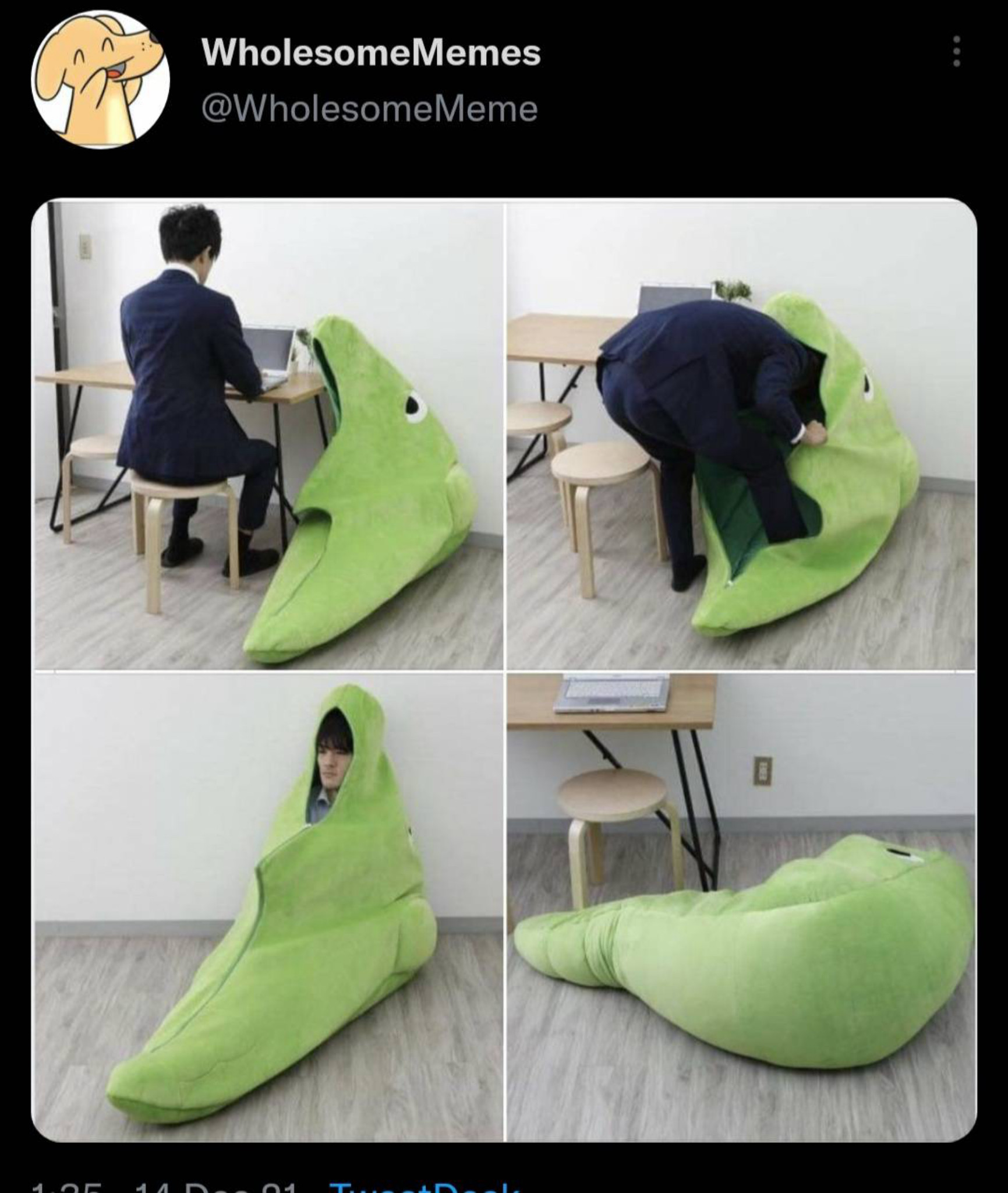Open the photo of man sitting at the desk
This screenshot has width=1008, height=1193.
point(268,435)
